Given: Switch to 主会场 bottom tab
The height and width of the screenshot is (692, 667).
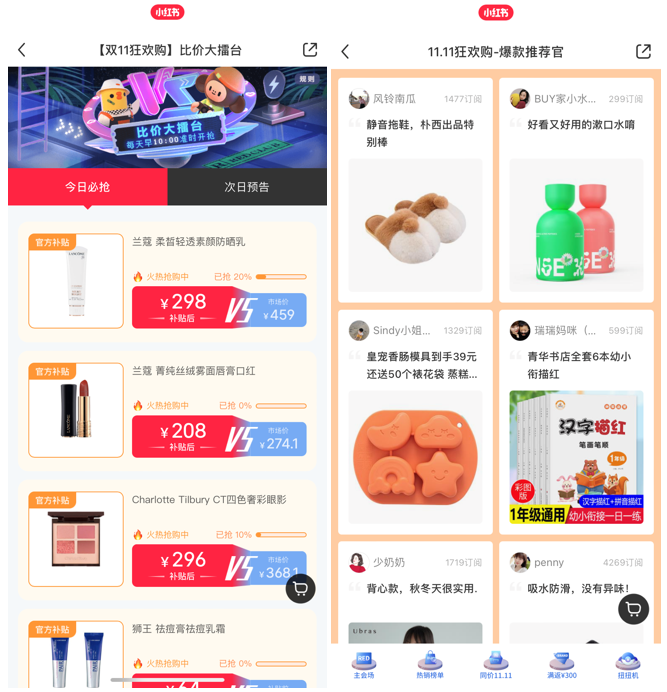Looking at the screenshot, I should (363, 665).
